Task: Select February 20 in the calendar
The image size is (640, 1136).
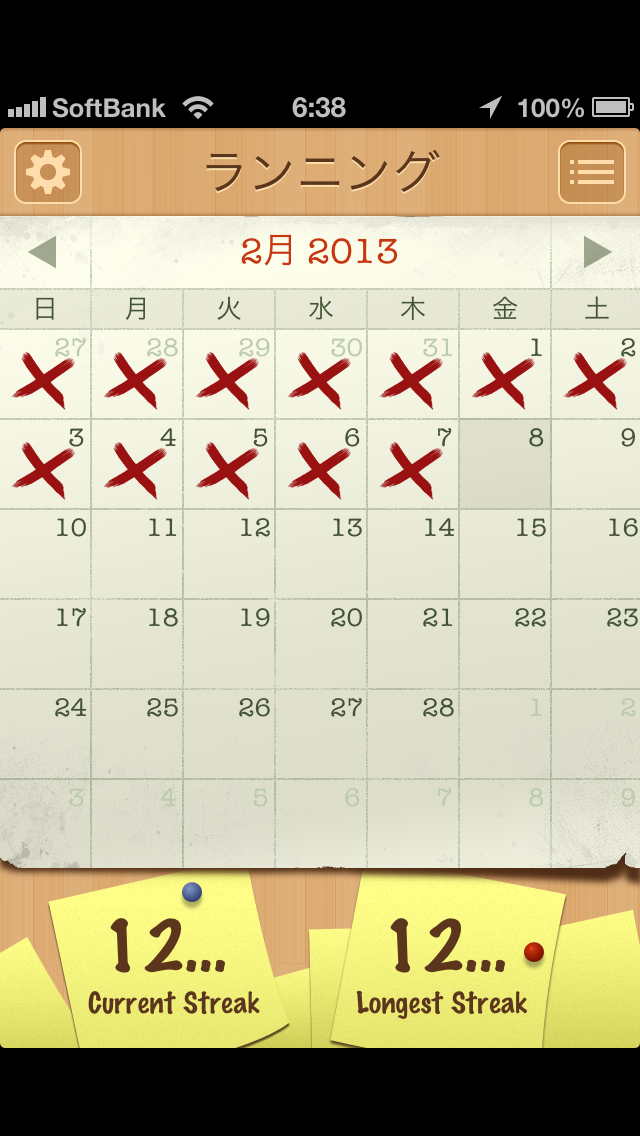Action: [x=321, y=645]
